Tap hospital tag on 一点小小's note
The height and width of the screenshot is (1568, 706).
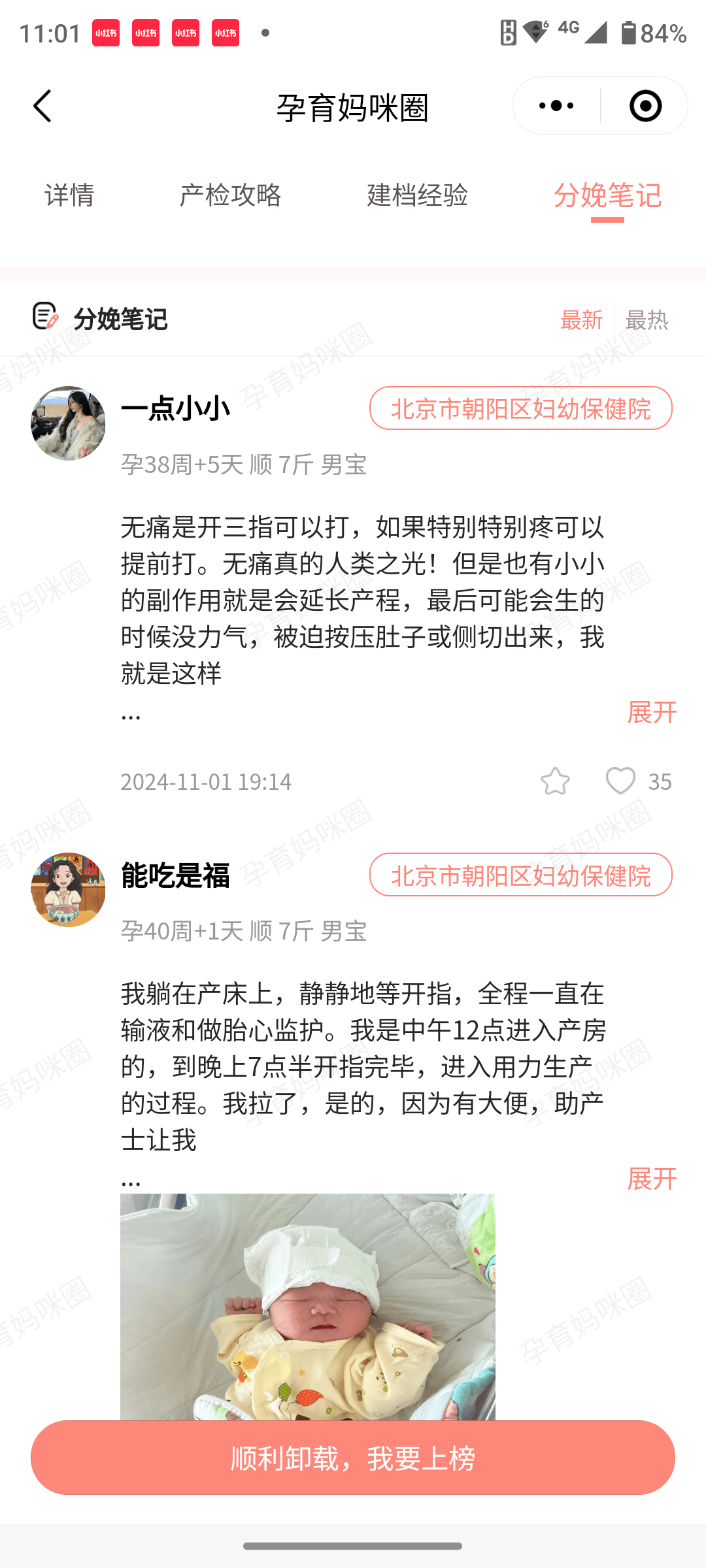[x=520, y=408]
